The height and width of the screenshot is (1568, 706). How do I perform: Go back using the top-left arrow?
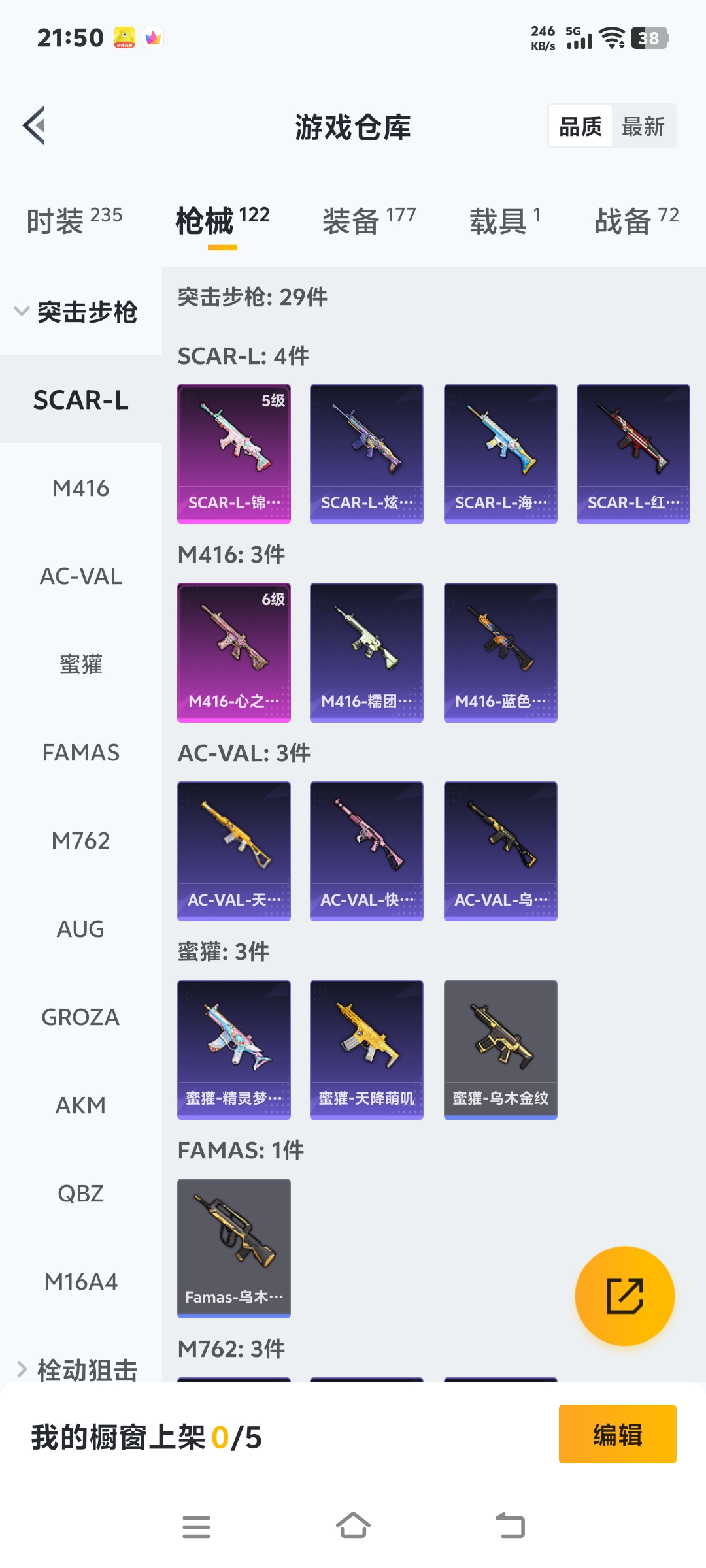[x=35, y=125]
